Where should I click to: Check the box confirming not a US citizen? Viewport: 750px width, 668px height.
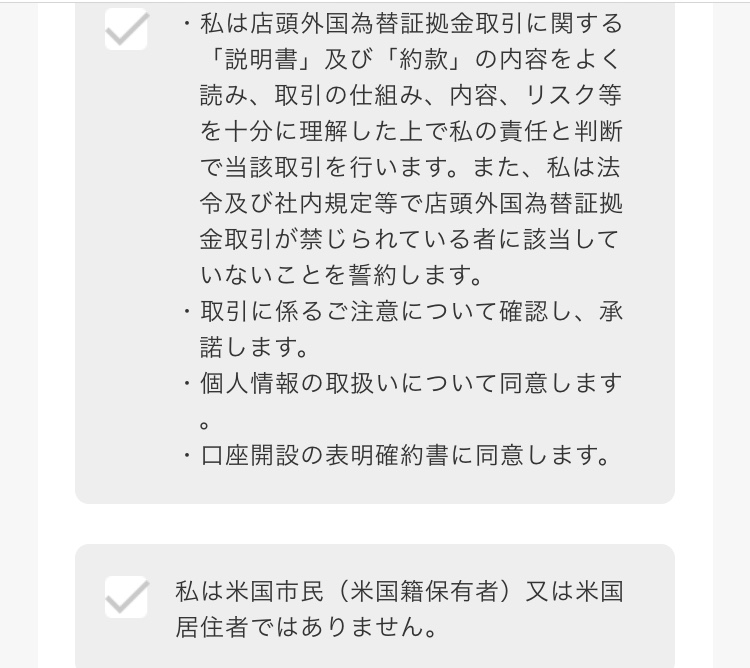pyautogui.click(x=126, y=597)
